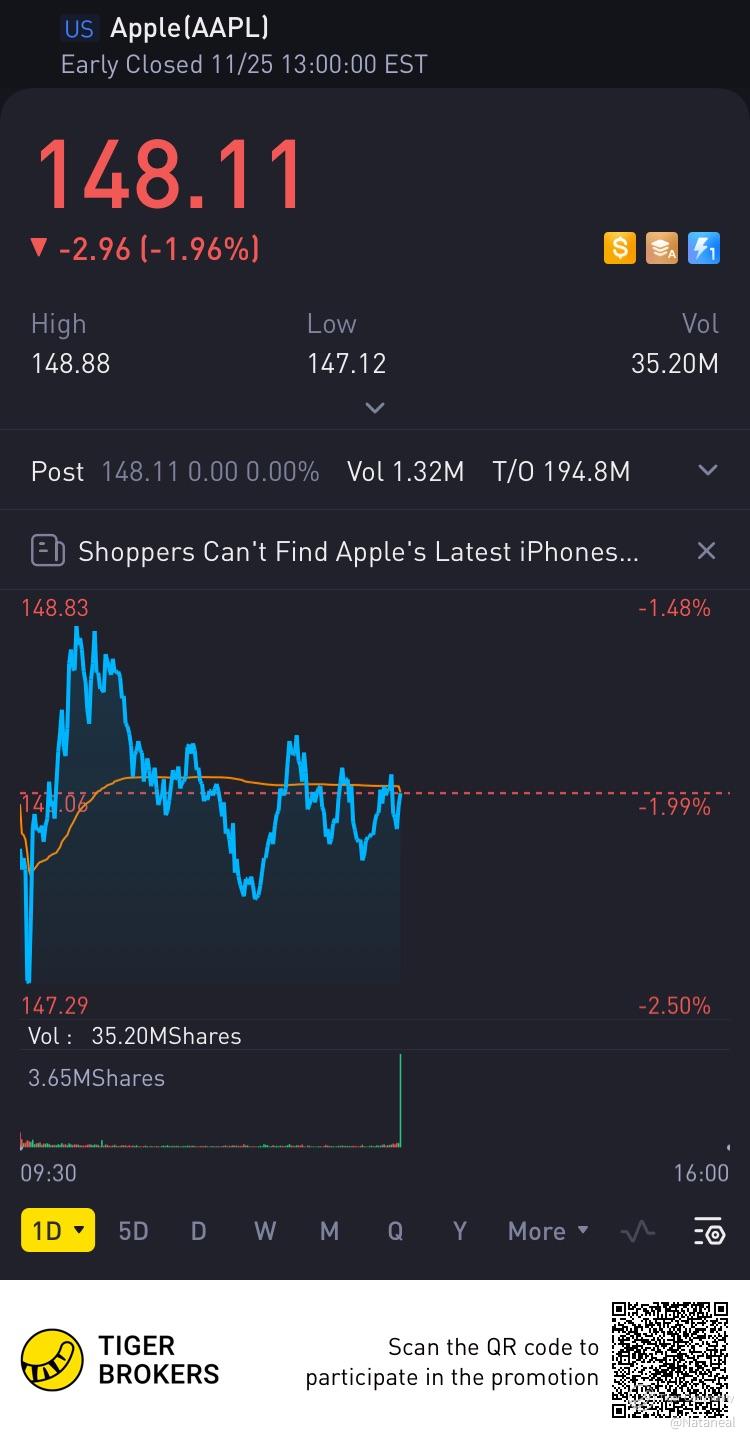The width and height of the screenshot is (750, 1440).
Task: Select the Q quarterly chart
Action: (x=395, y=1231)
